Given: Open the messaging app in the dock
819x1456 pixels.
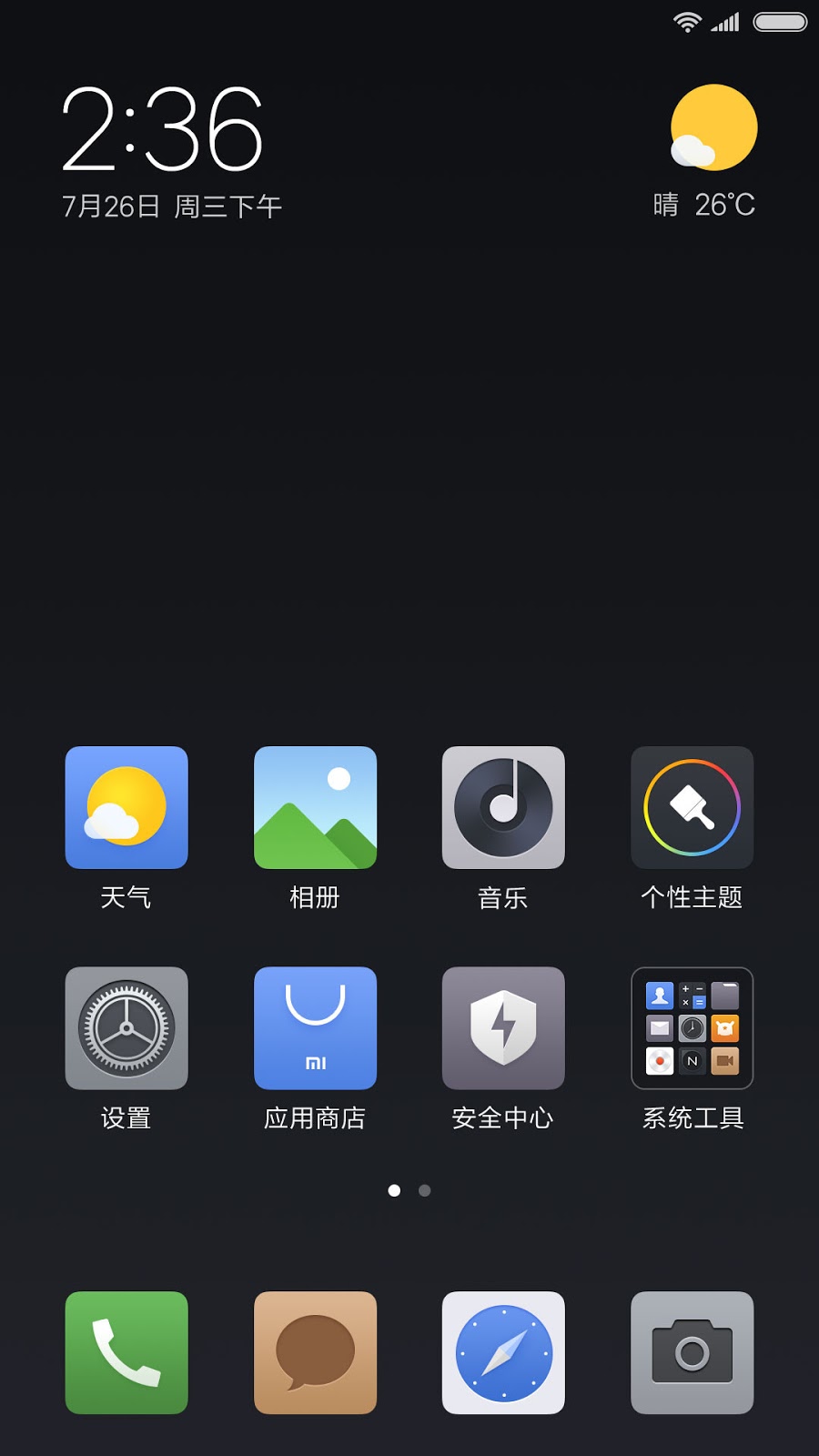Looking at the screenshot, I should [x=315, y=1352].
